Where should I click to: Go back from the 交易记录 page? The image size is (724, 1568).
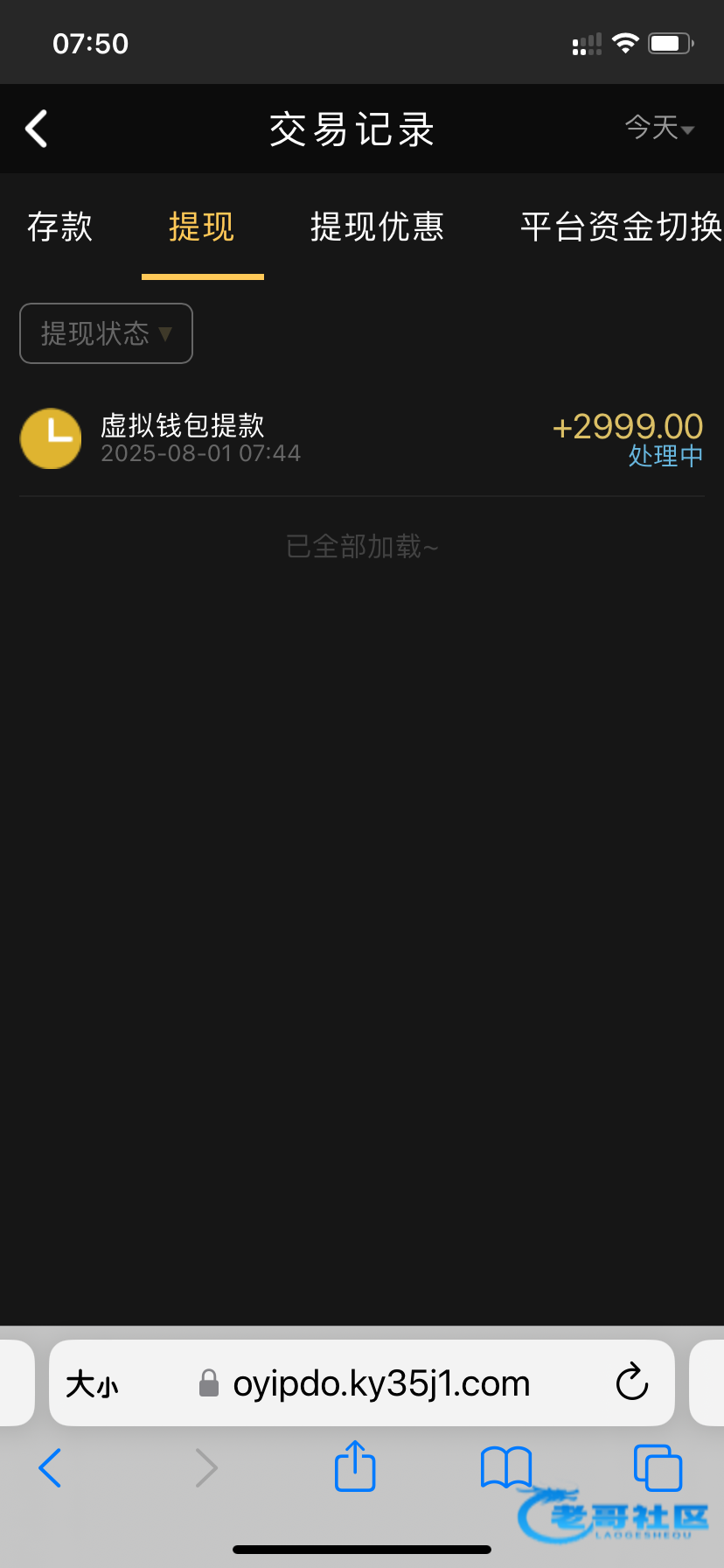click(37, 129)
